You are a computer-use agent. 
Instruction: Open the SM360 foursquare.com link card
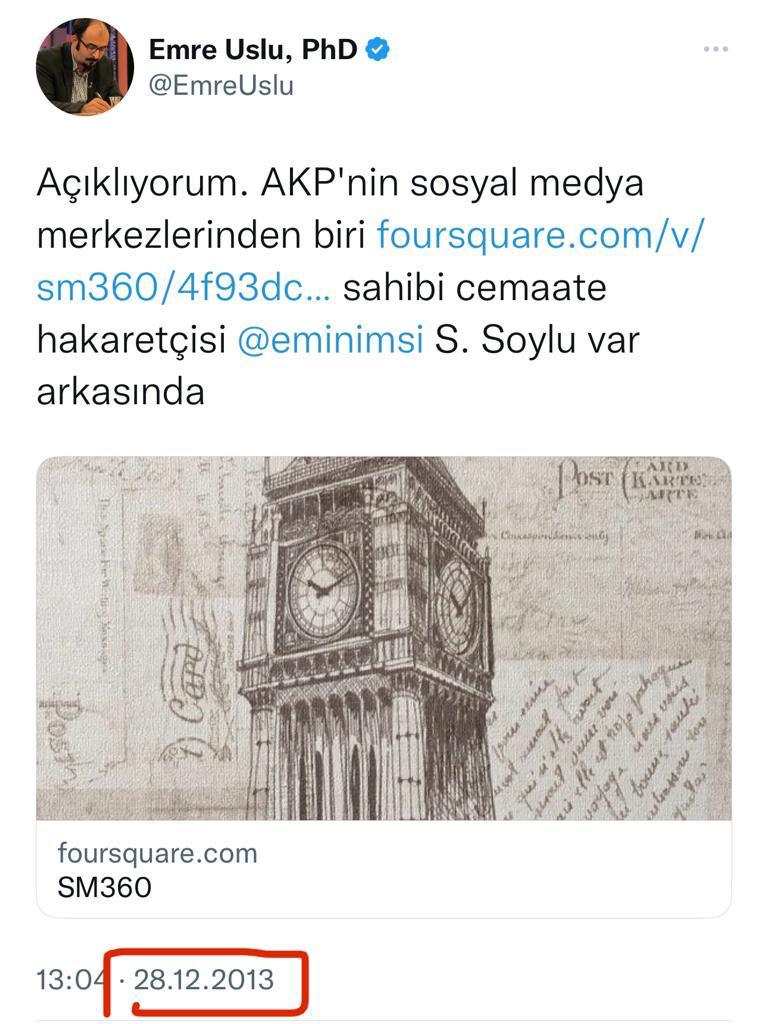(384, 686)
